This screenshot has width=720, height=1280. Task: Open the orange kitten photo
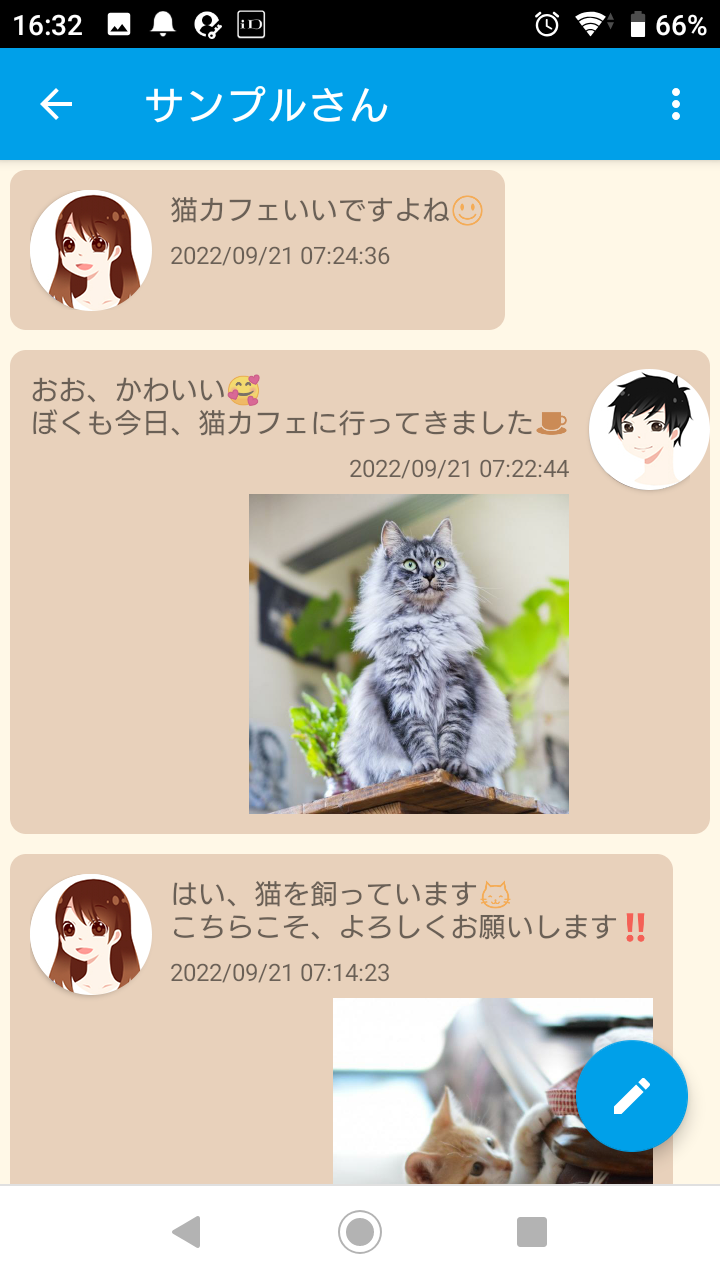pos(493,1091)
